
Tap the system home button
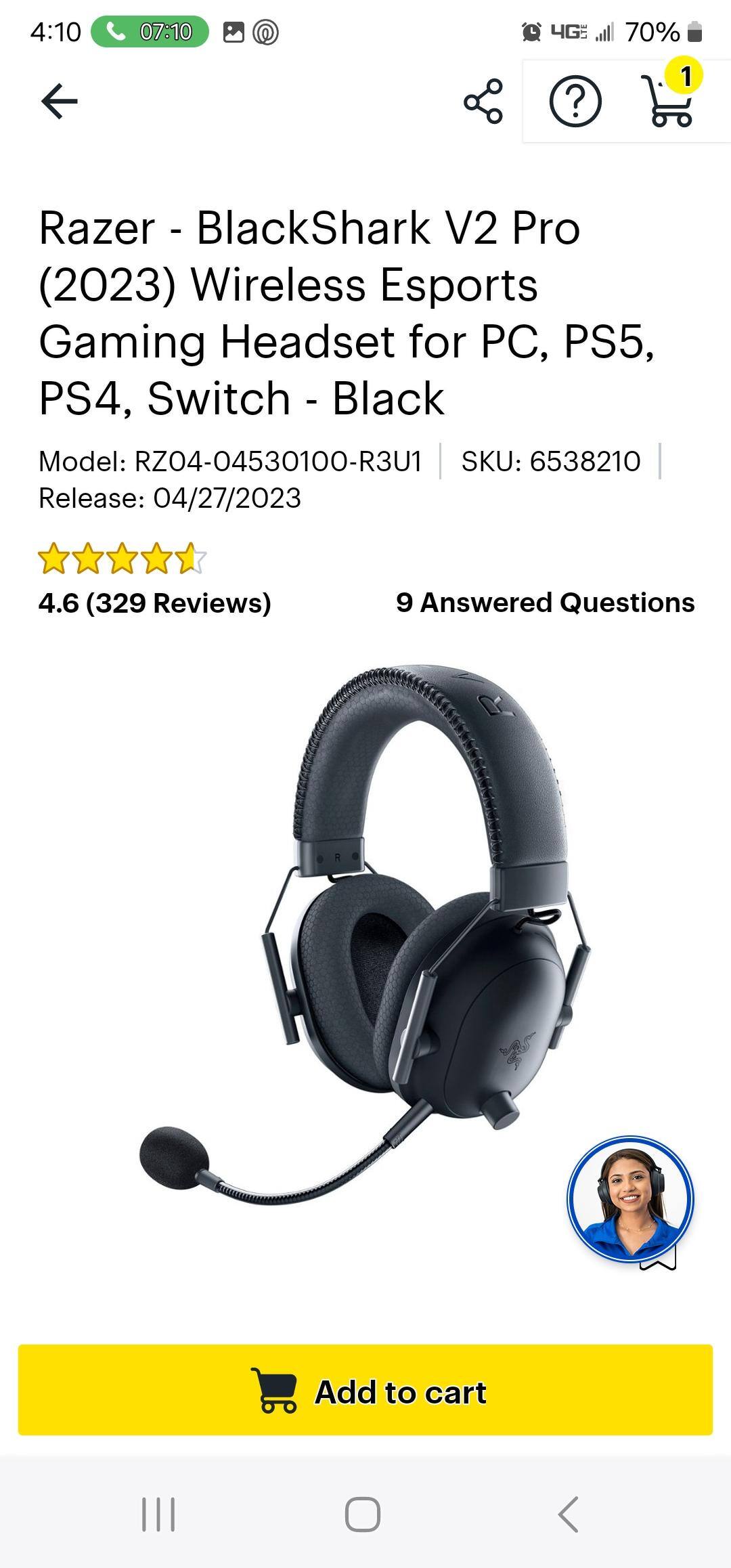363,1514
